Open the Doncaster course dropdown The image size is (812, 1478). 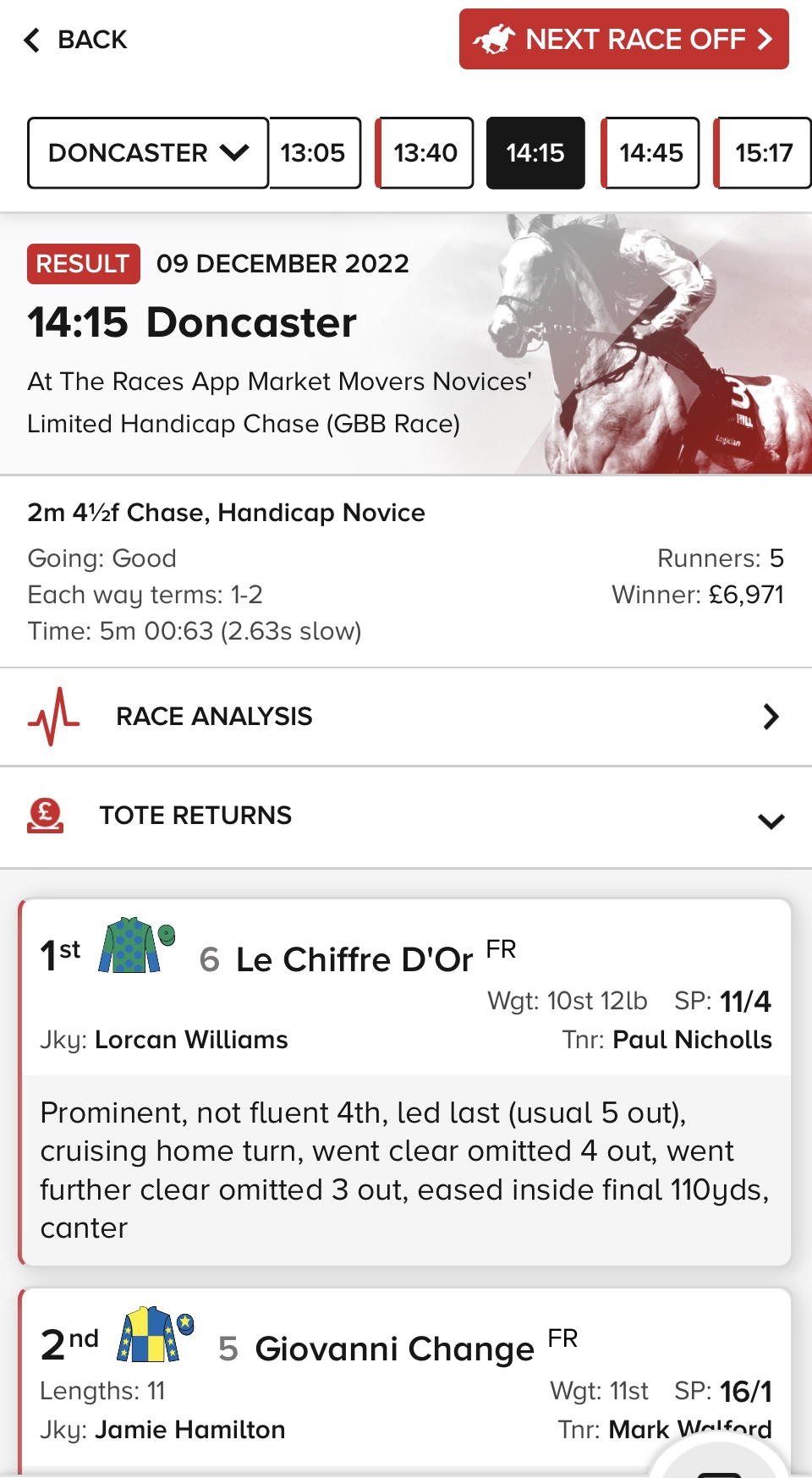click(x=148, y=153)
